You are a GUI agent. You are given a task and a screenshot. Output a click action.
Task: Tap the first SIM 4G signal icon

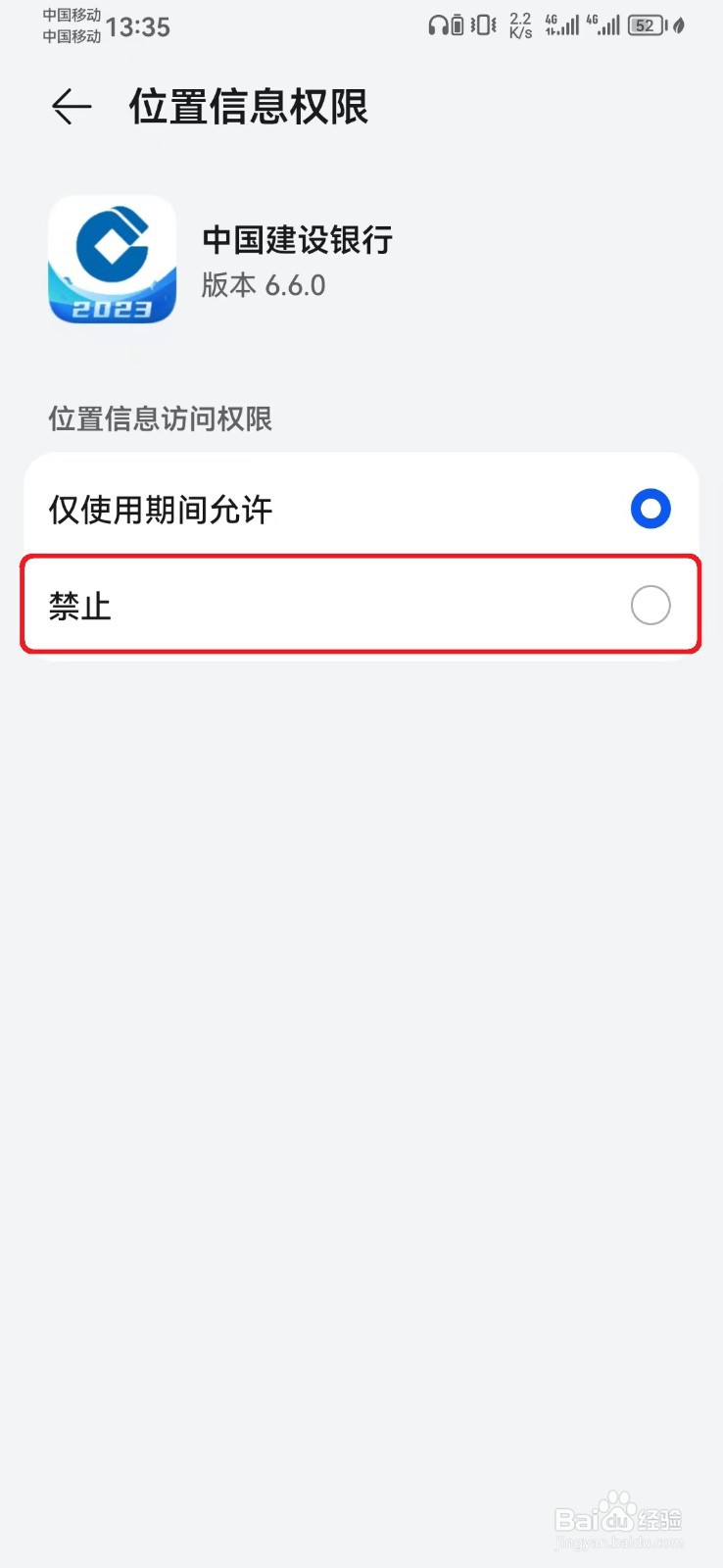tap(562, 24)
